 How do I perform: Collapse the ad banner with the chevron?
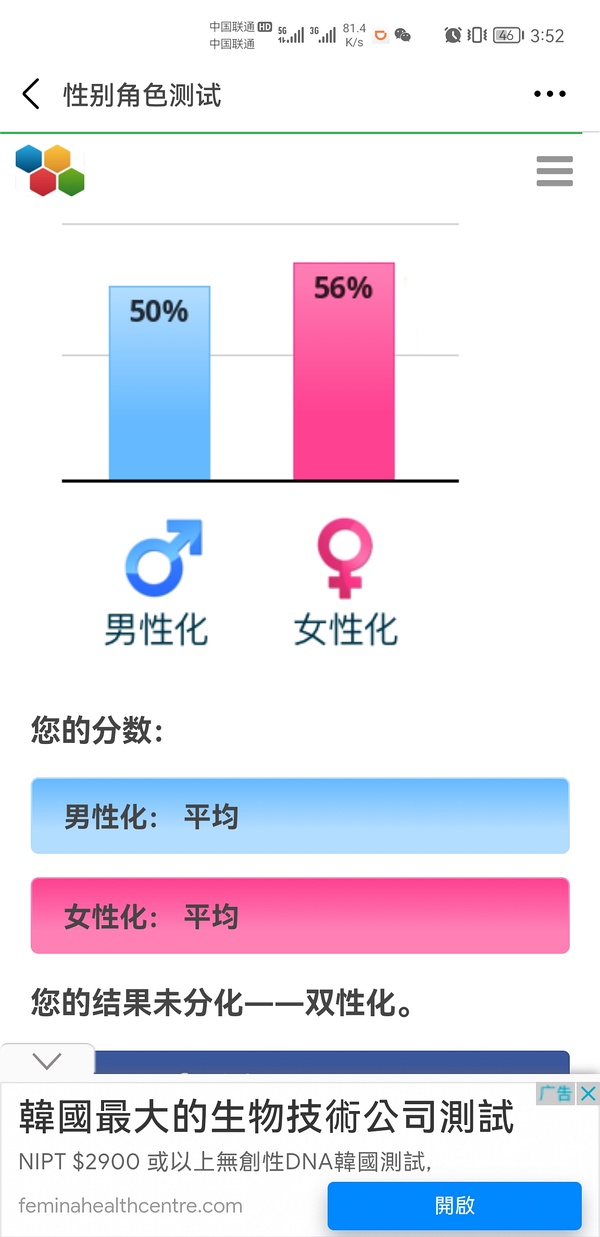(47, 1061)
